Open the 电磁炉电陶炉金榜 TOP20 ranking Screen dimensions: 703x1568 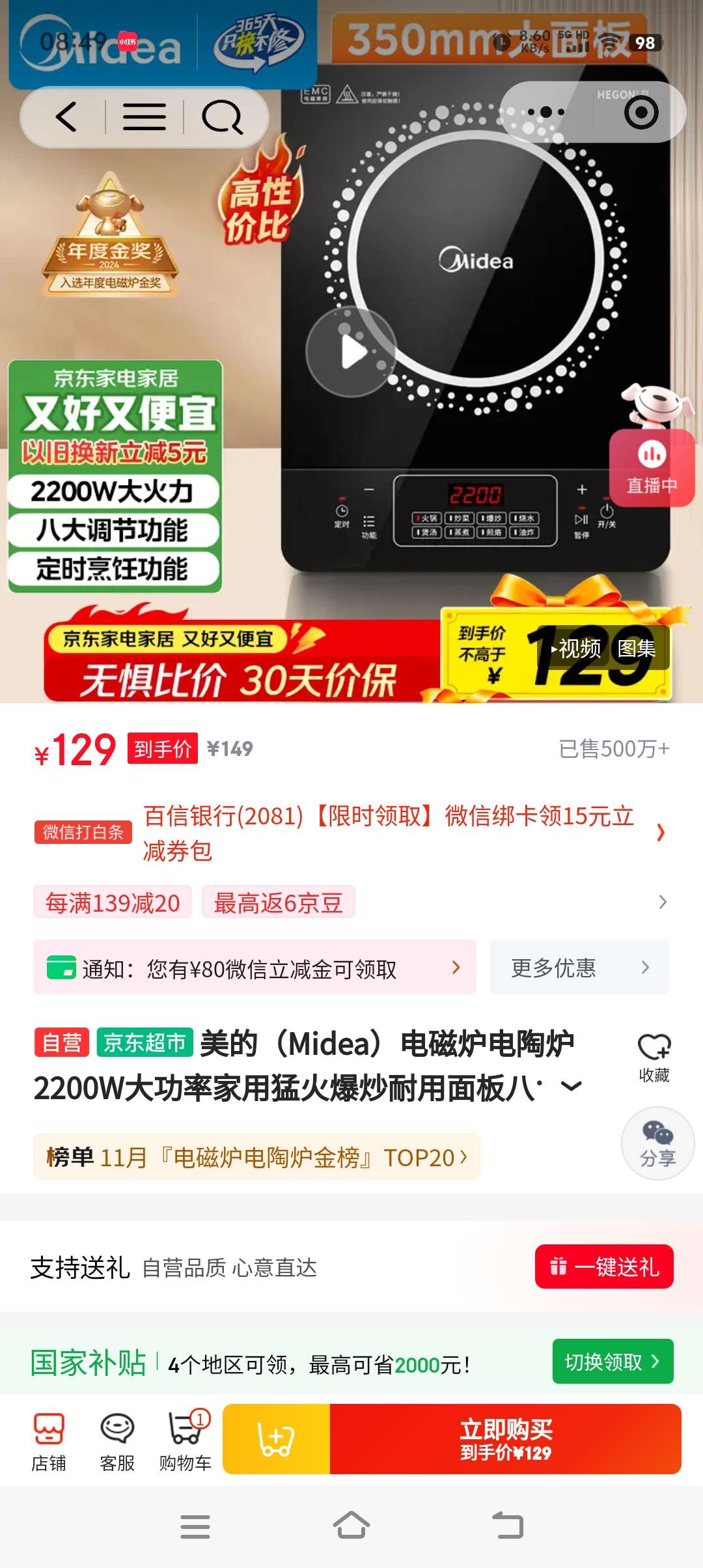pos(256,1157)
